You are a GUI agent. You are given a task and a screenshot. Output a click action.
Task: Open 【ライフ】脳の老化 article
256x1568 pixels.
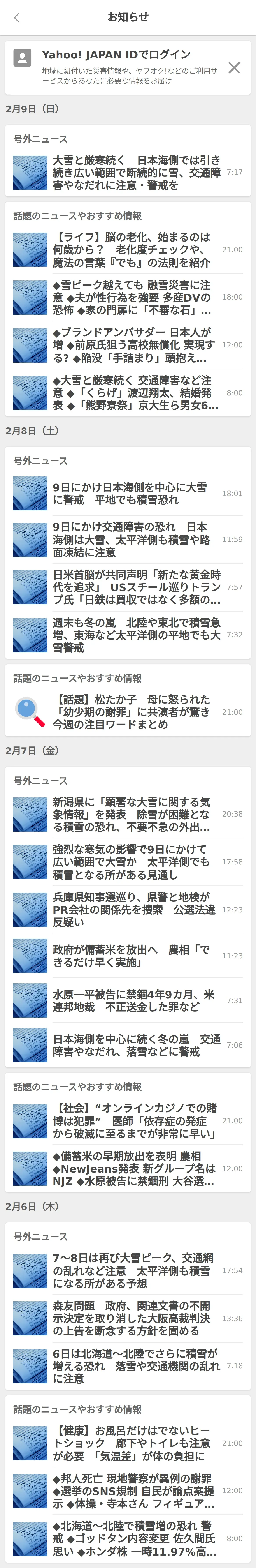(x=128, y=250)
